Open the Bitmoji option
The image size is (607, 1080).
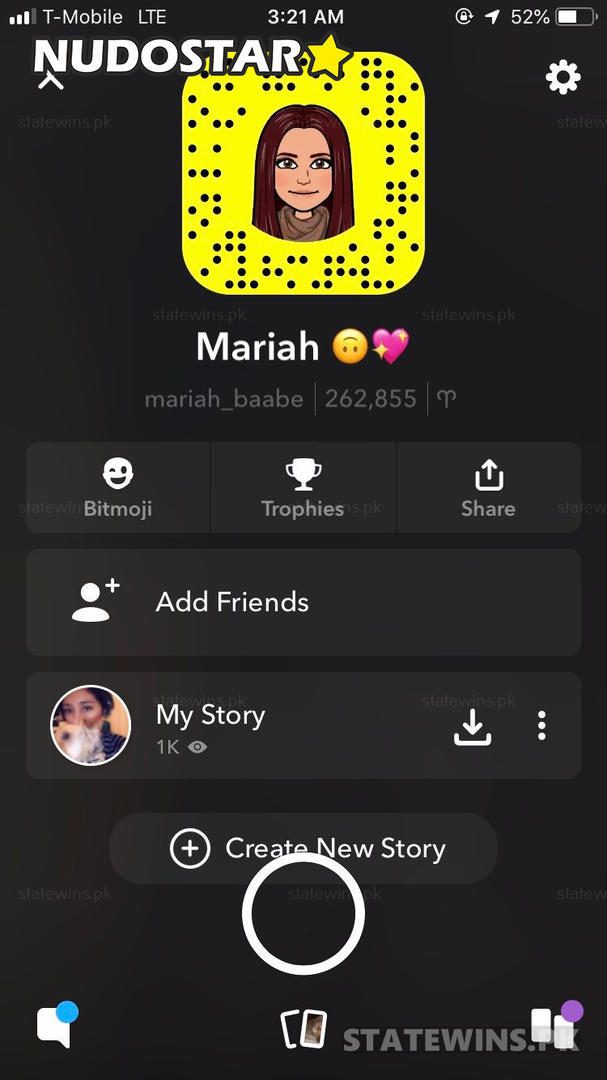coord(118,488)
